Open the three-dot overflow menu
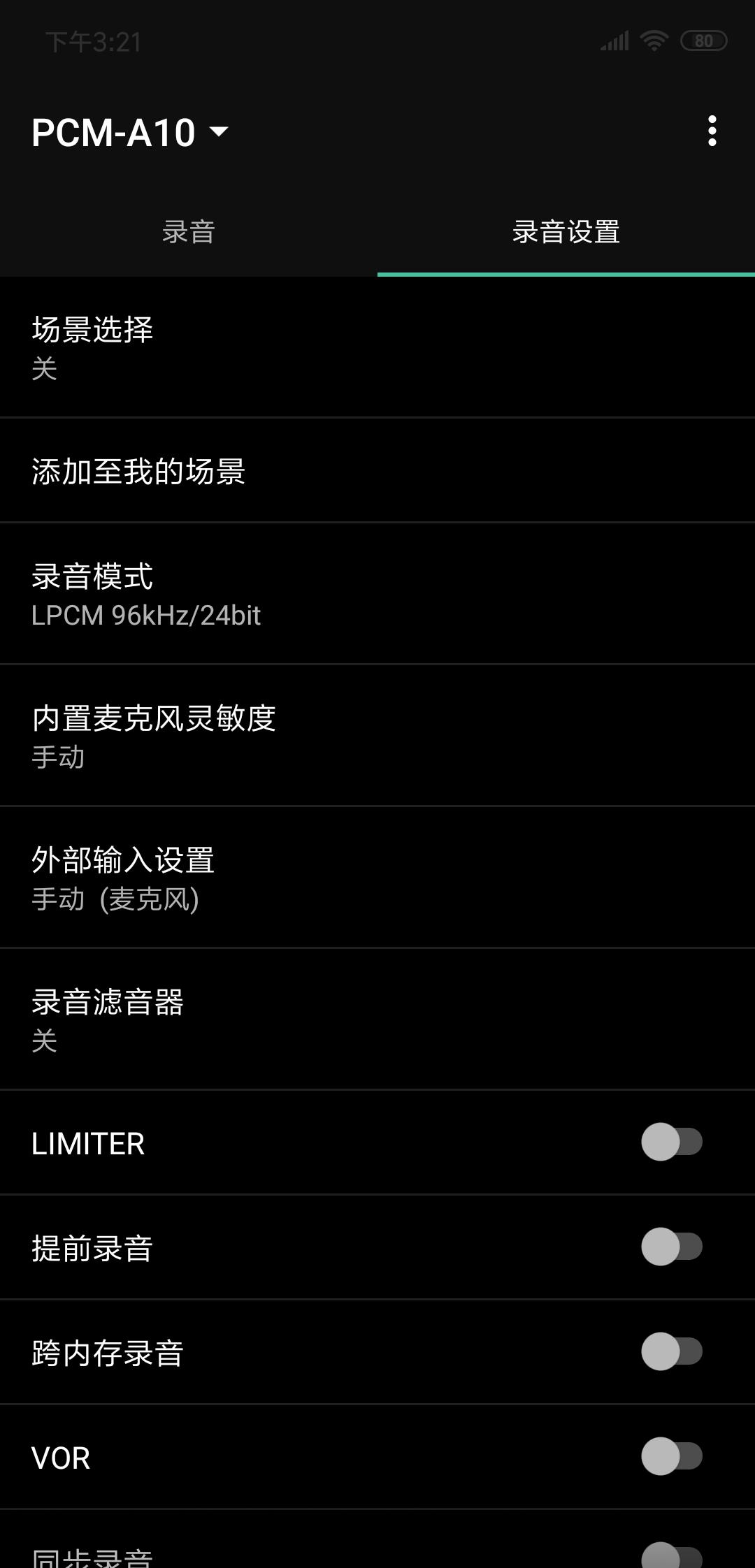Image resolution: width=755 pixels, height=1568 pixels. point(712,131)
